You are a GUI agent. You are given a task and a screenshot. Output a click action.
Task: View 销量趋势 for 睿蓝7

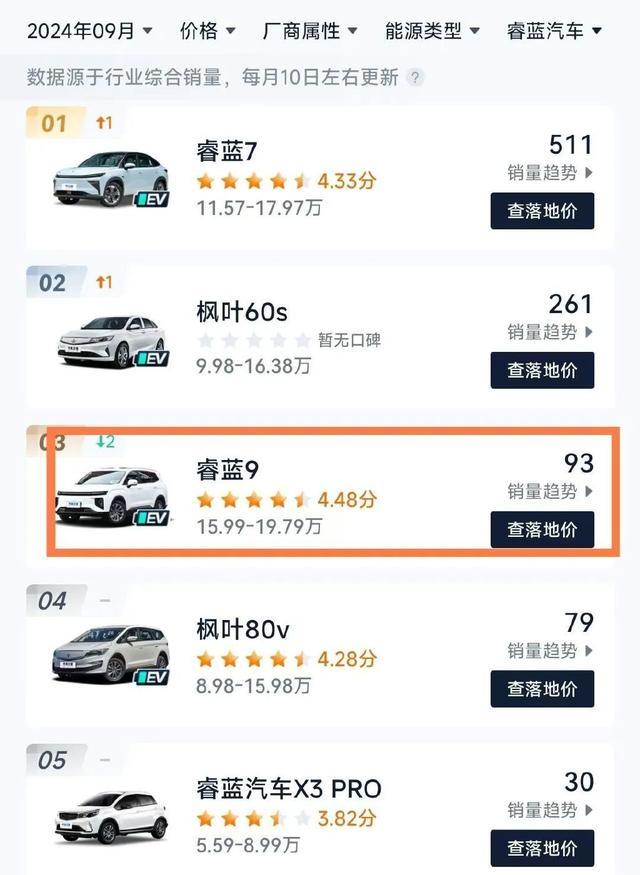(x=549, y=173)
